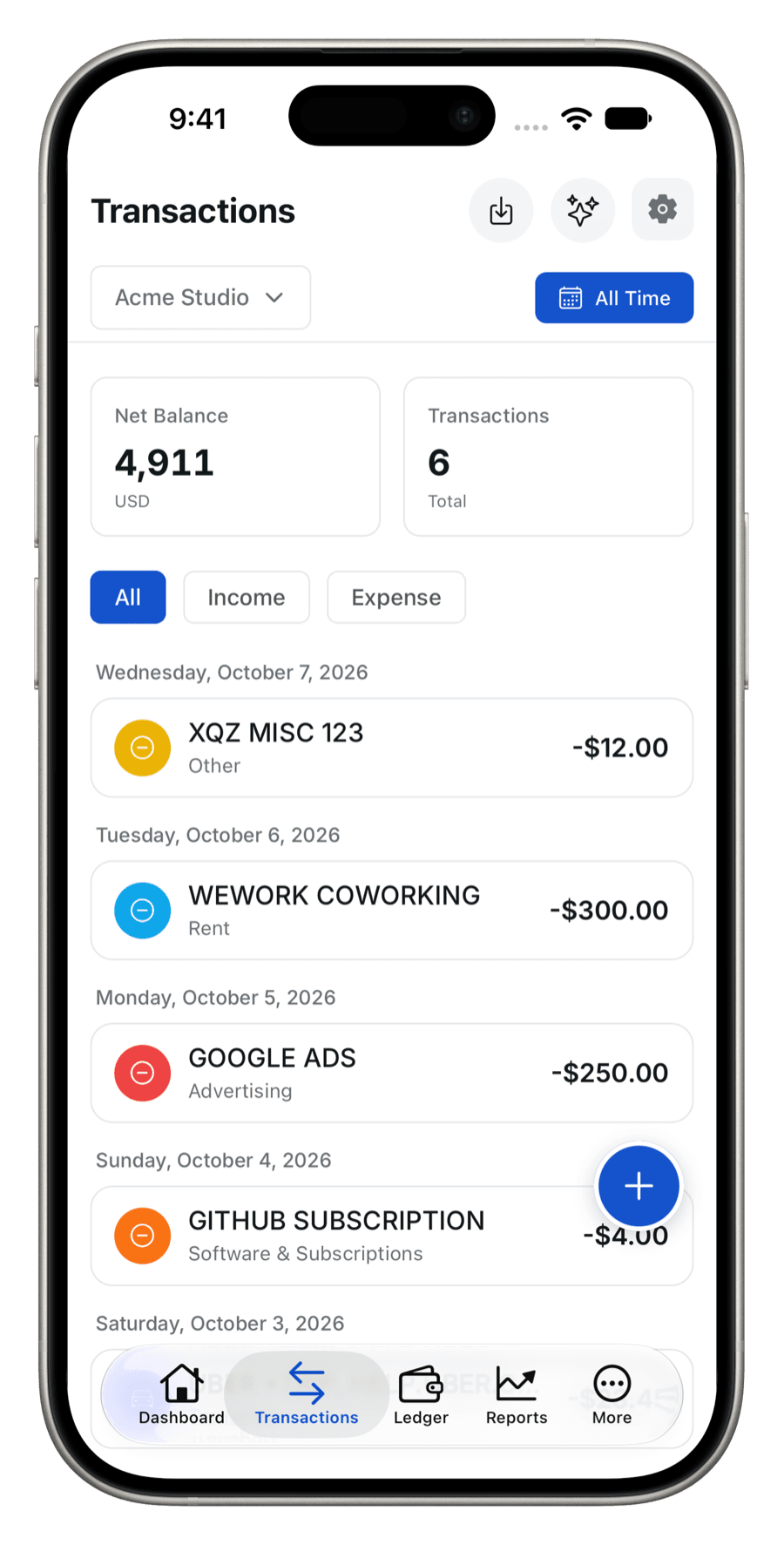Open the Reports tab
The height and width of the screenshot is (1545, 784).
[517, 1394]
